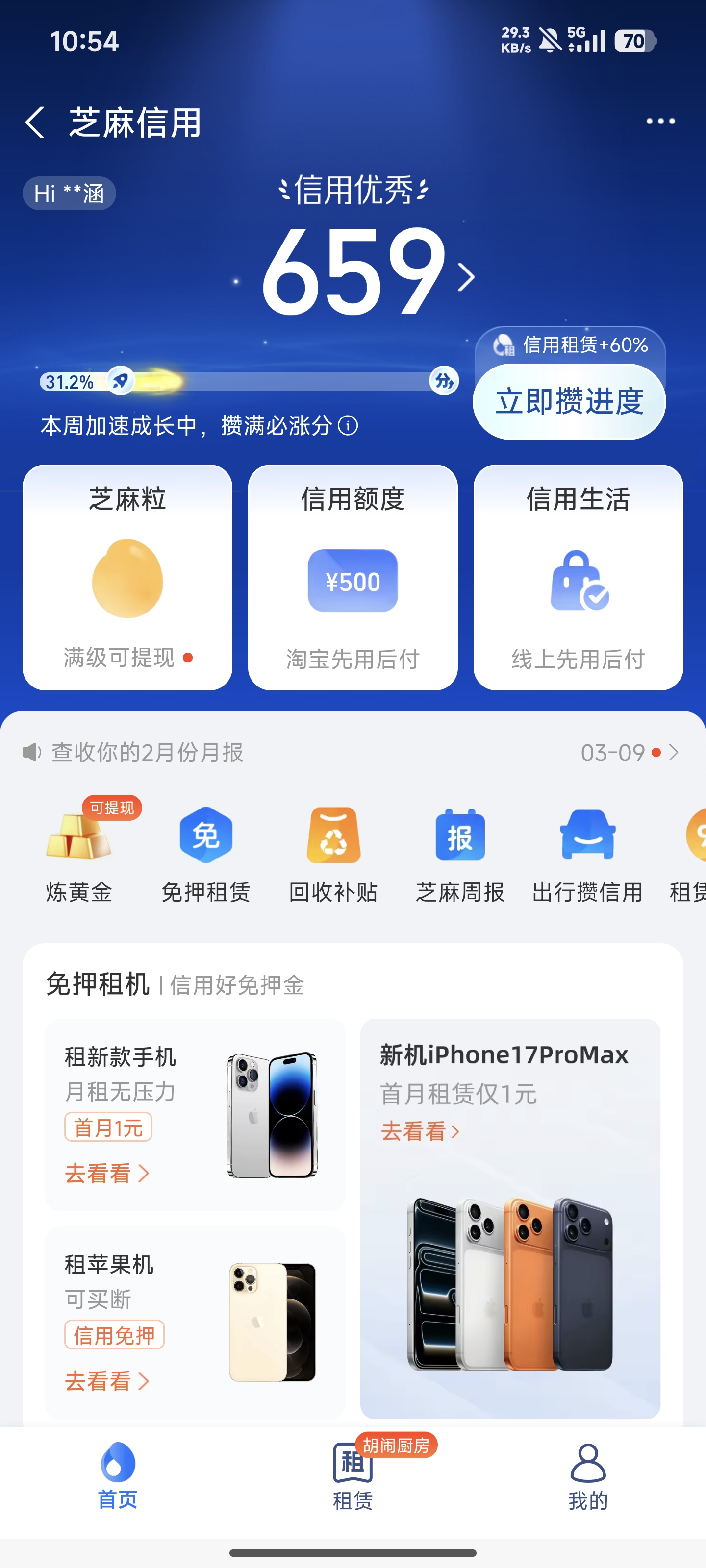Open 出行攒信用 shortcut
The image size is (706, 1568).
tap(587, 852)
